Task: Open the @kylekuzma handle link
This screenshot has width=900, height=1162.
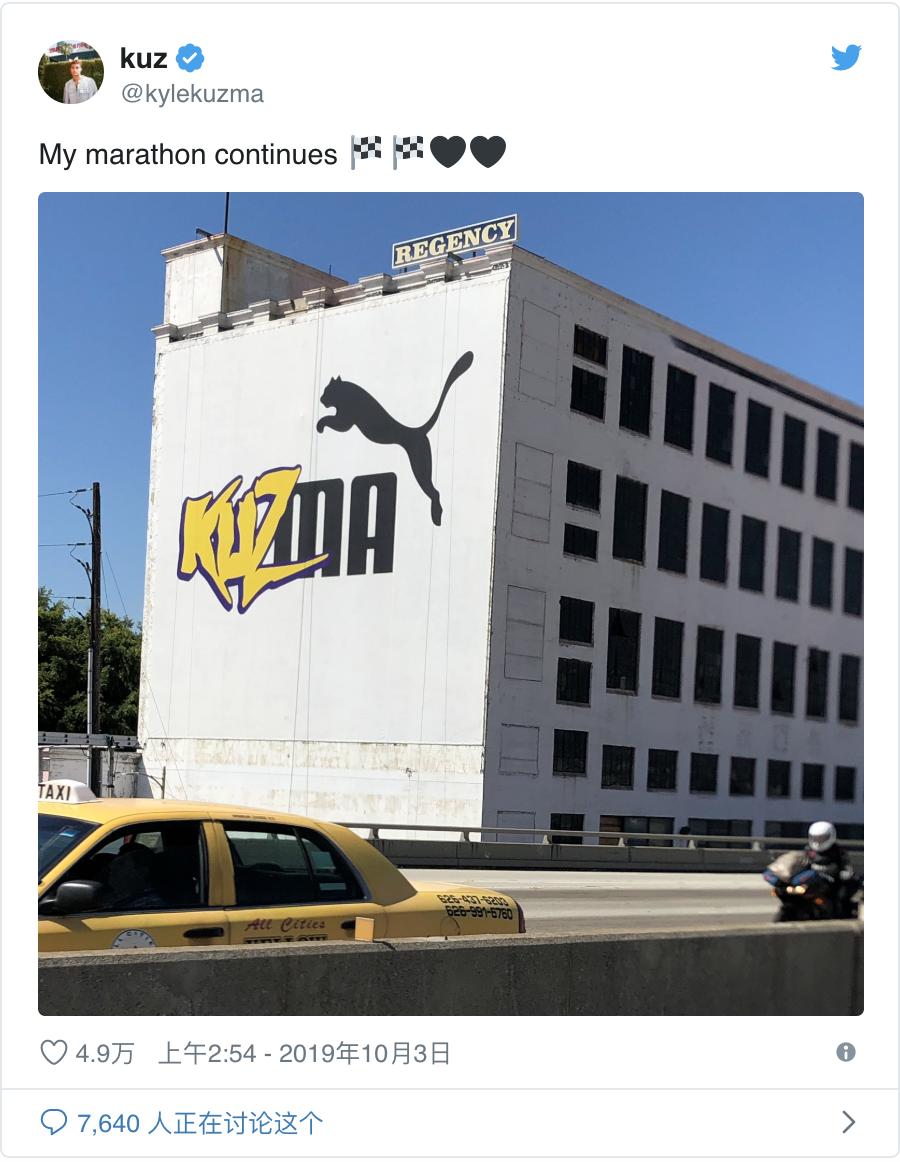Action: coord(192,94)
